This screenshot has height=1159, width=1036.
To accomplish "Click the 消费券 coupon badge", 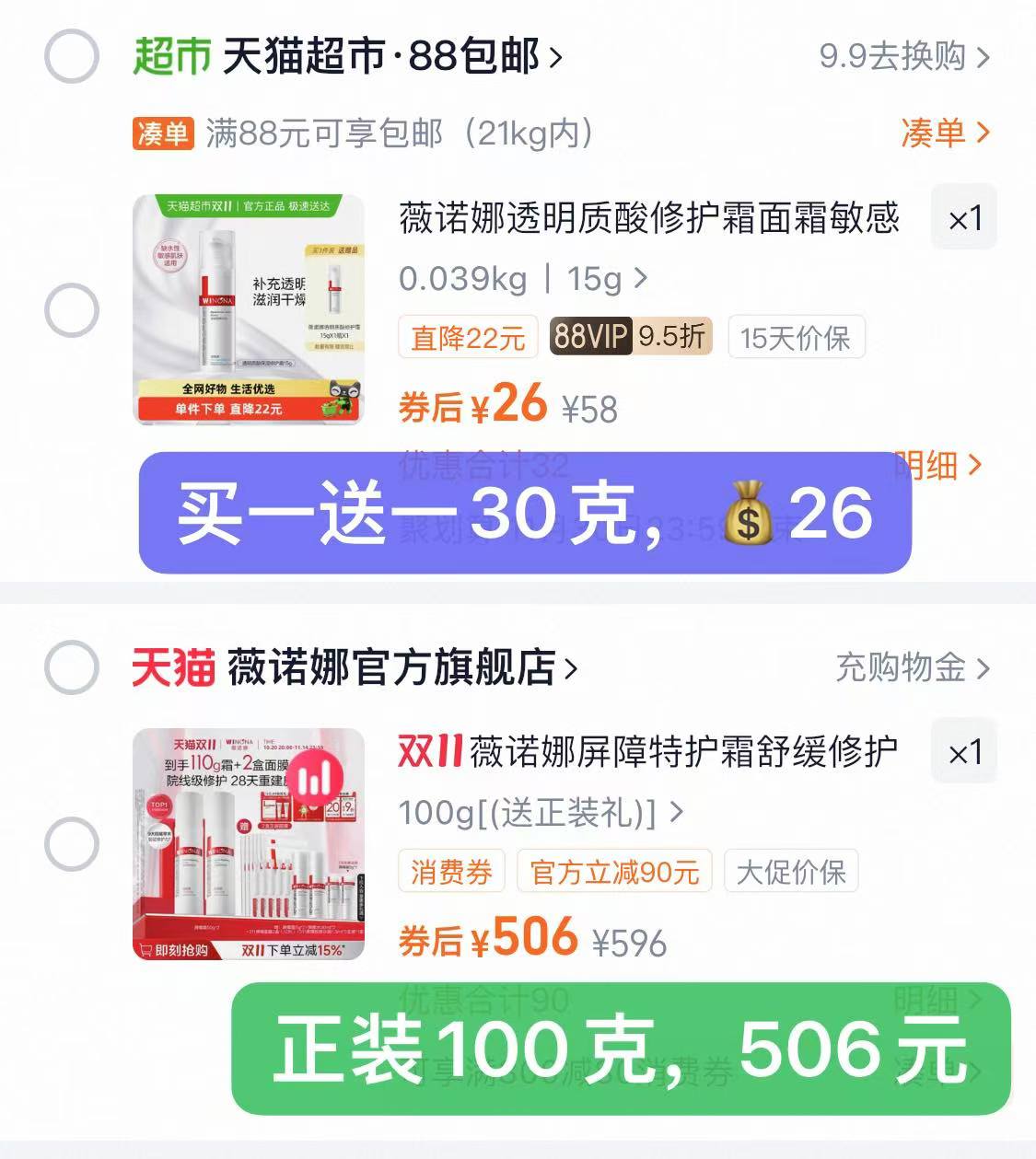I will 450,871.
